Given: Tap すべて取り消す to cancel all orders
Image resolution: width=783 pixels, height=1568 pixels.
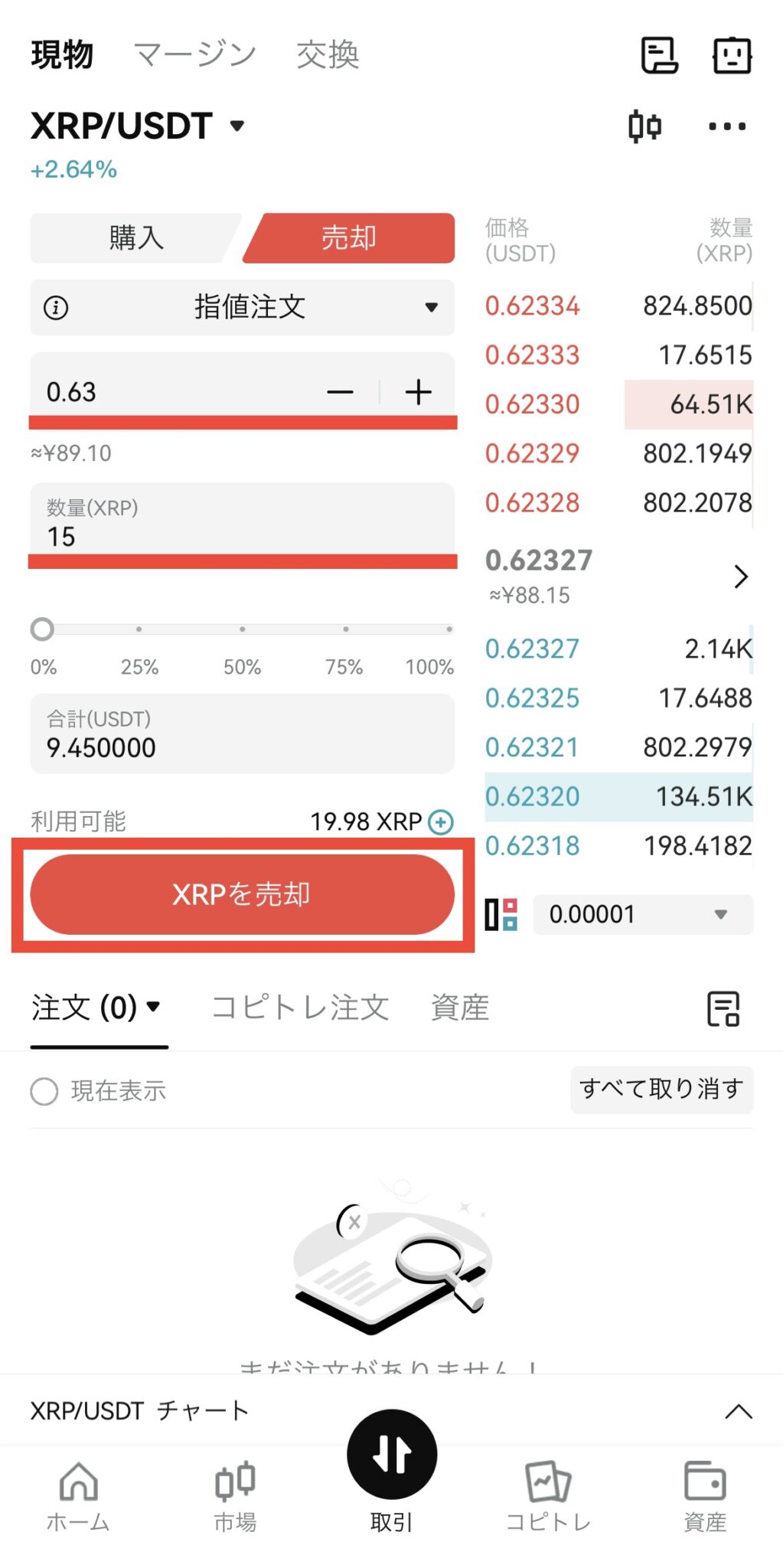Looking at the screenshot, I should [x=661, y=1089].
